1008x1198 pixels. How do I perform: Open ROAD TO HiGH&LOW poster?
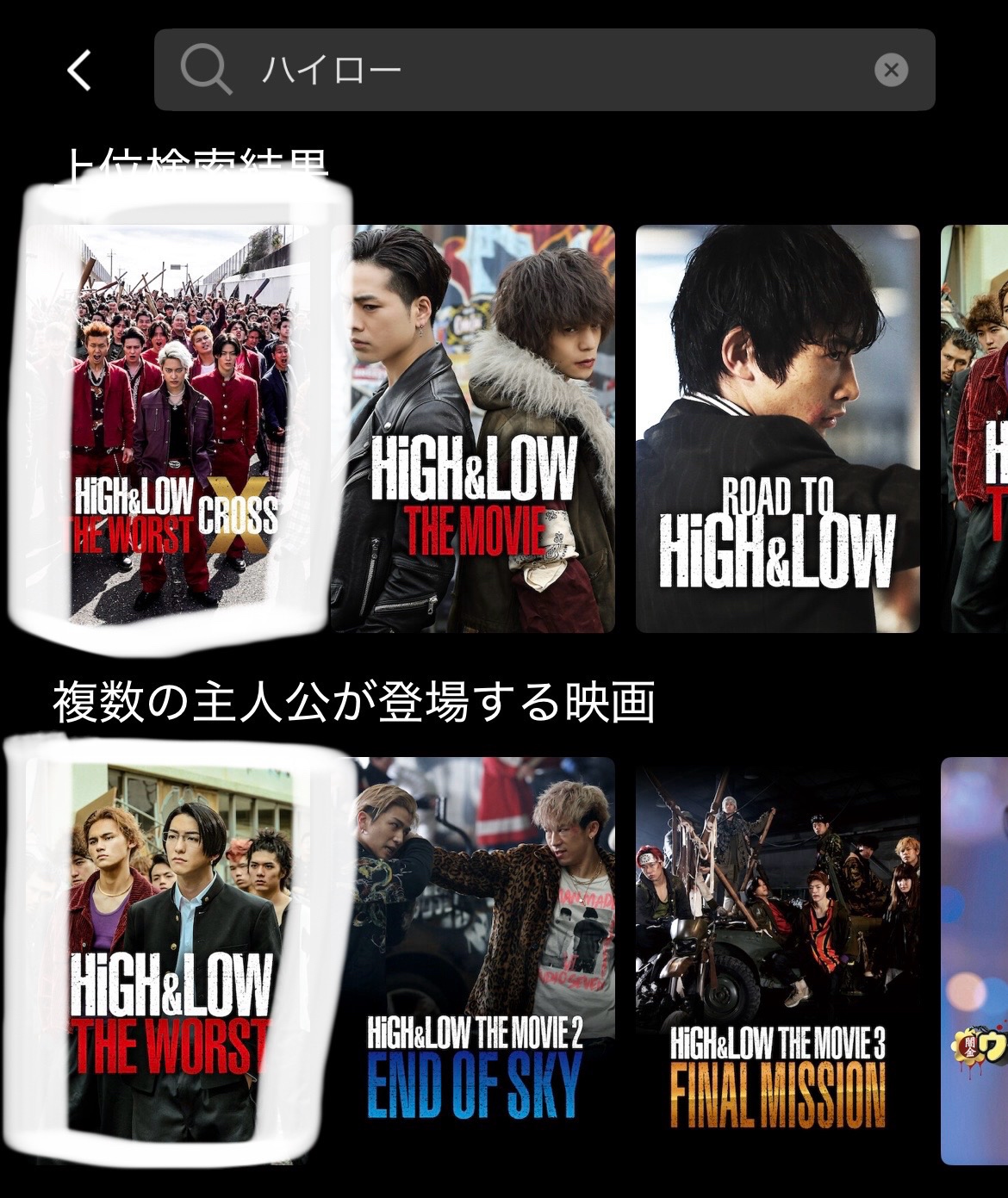pyautogui.click(x=777, y=428)
